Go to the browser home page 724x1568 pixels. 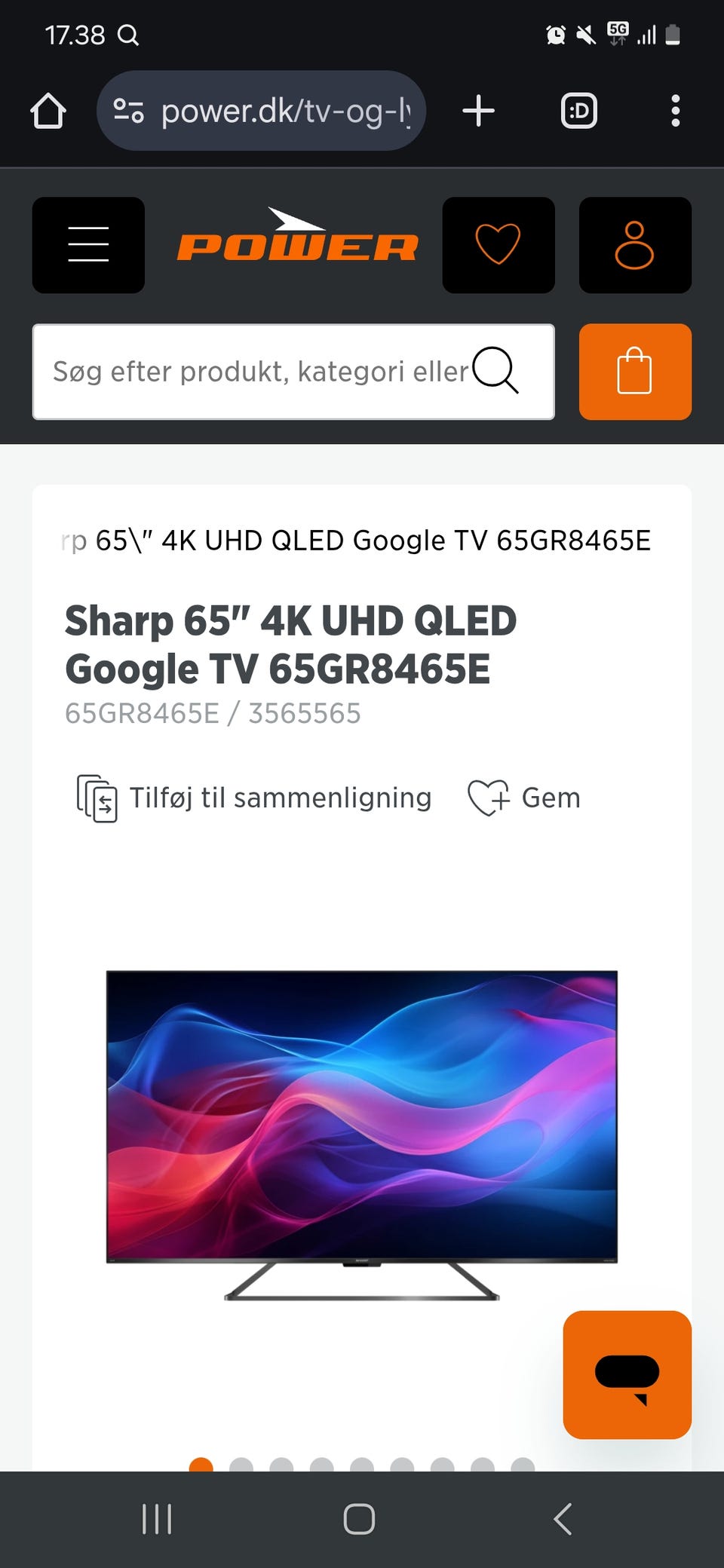(x=48, y=111)
